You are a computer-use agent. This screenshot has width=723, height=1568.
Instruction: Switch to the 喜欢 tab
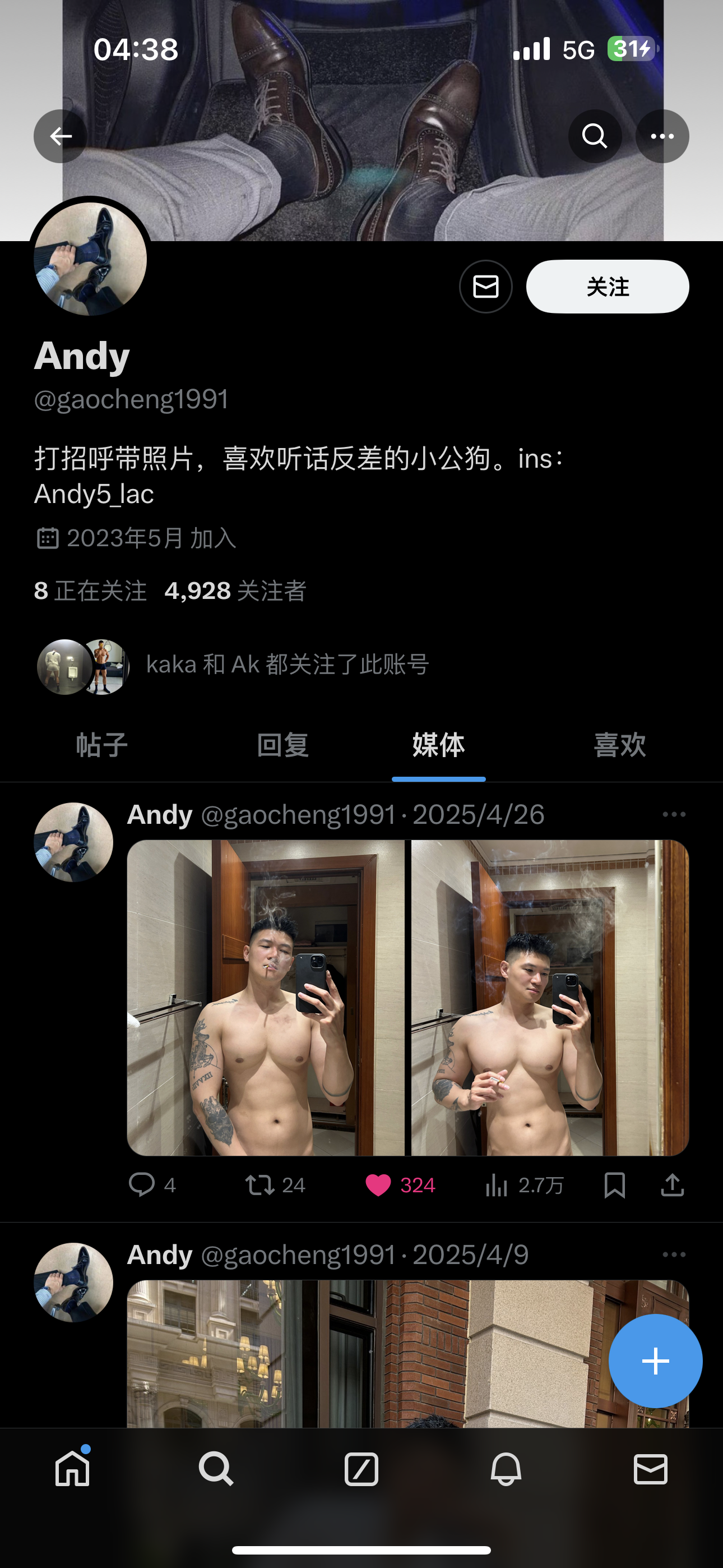619,745
